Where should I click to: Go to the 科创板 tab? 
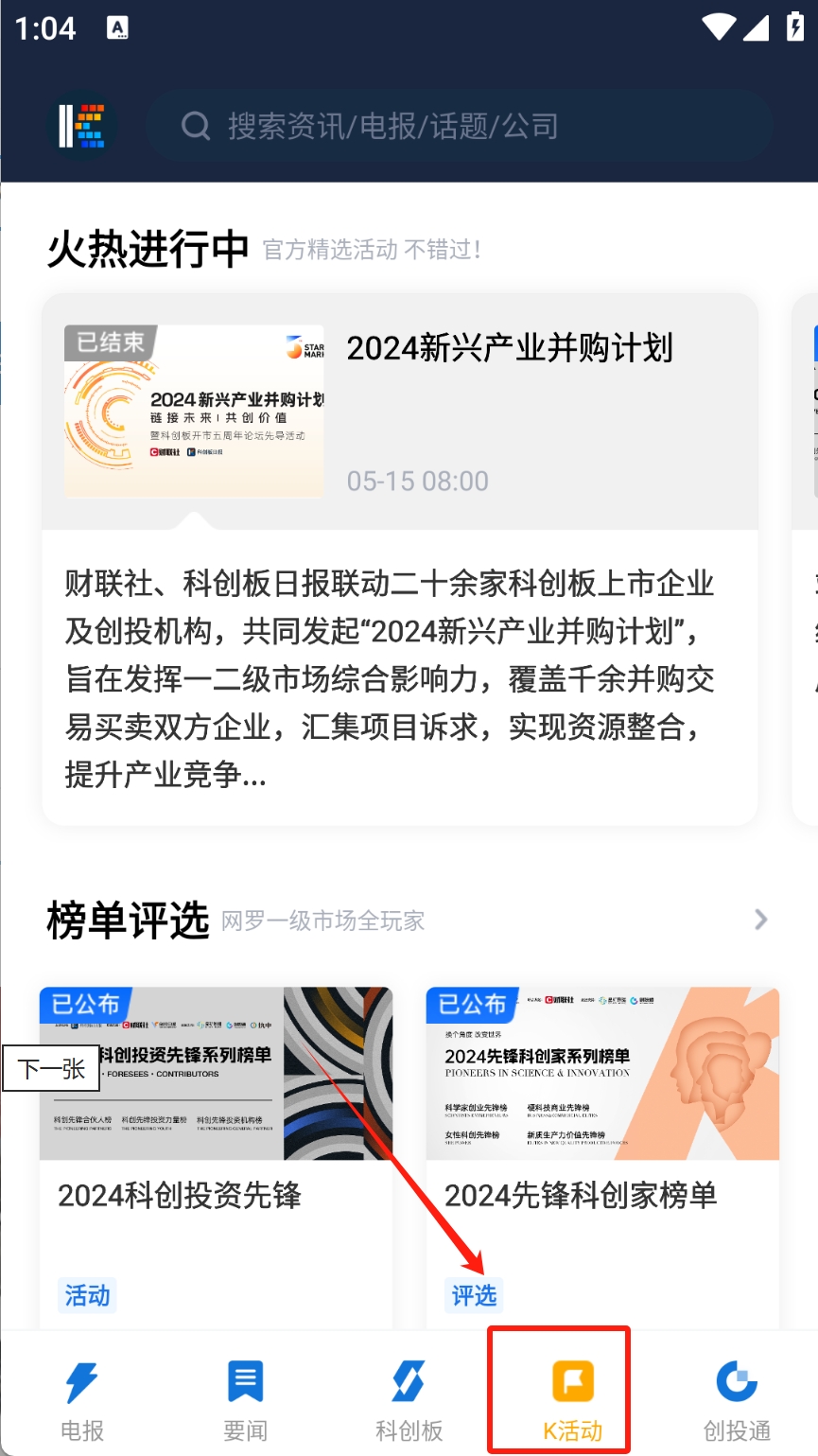tap(409, 1400)
